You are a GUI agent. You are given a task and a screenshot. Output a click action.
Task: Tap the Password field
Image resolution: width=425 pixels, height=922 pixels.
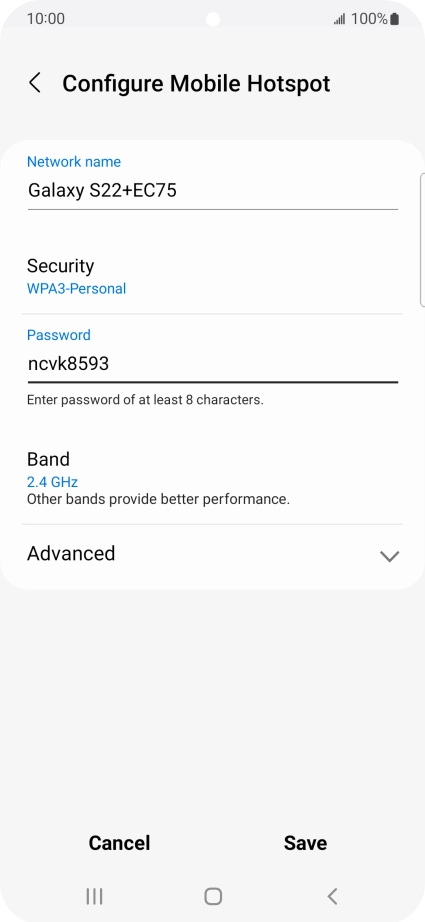(212, 364)
